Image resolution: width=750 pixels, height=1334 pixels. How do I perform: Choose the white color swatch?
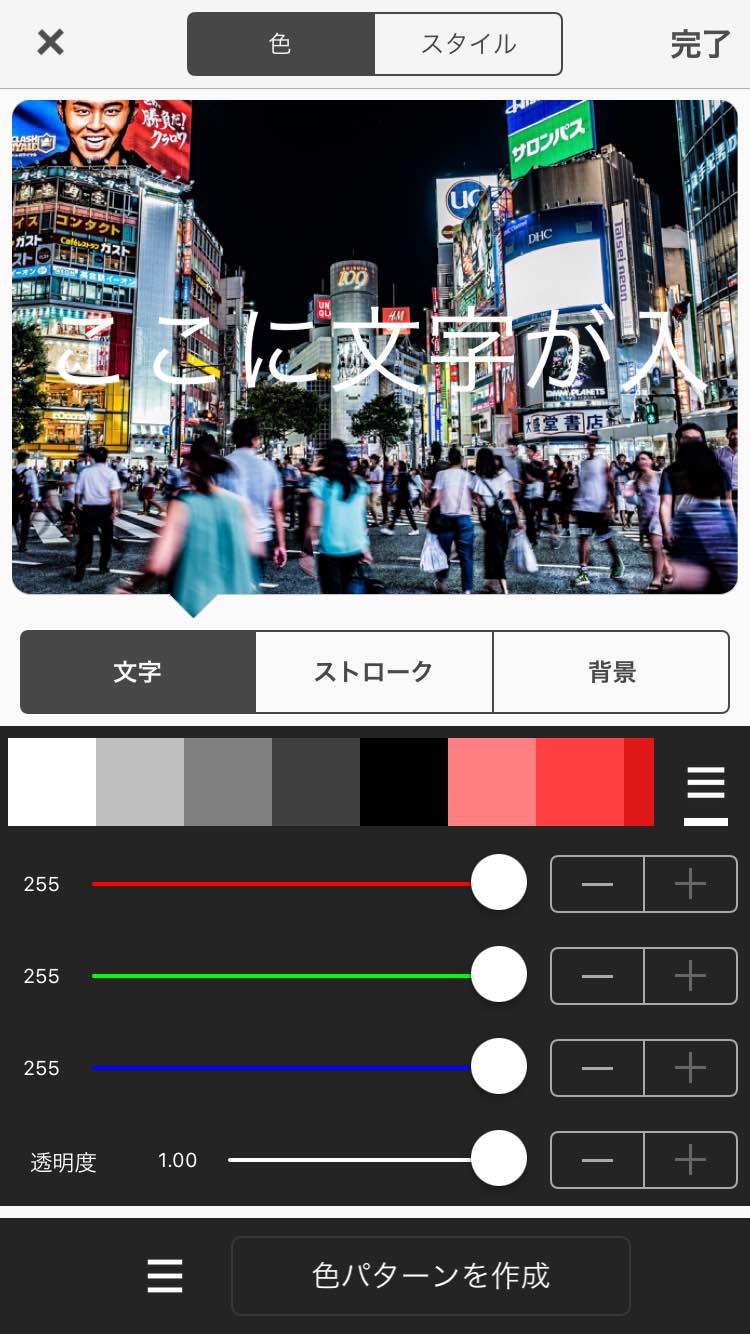[x=52, y=782]
